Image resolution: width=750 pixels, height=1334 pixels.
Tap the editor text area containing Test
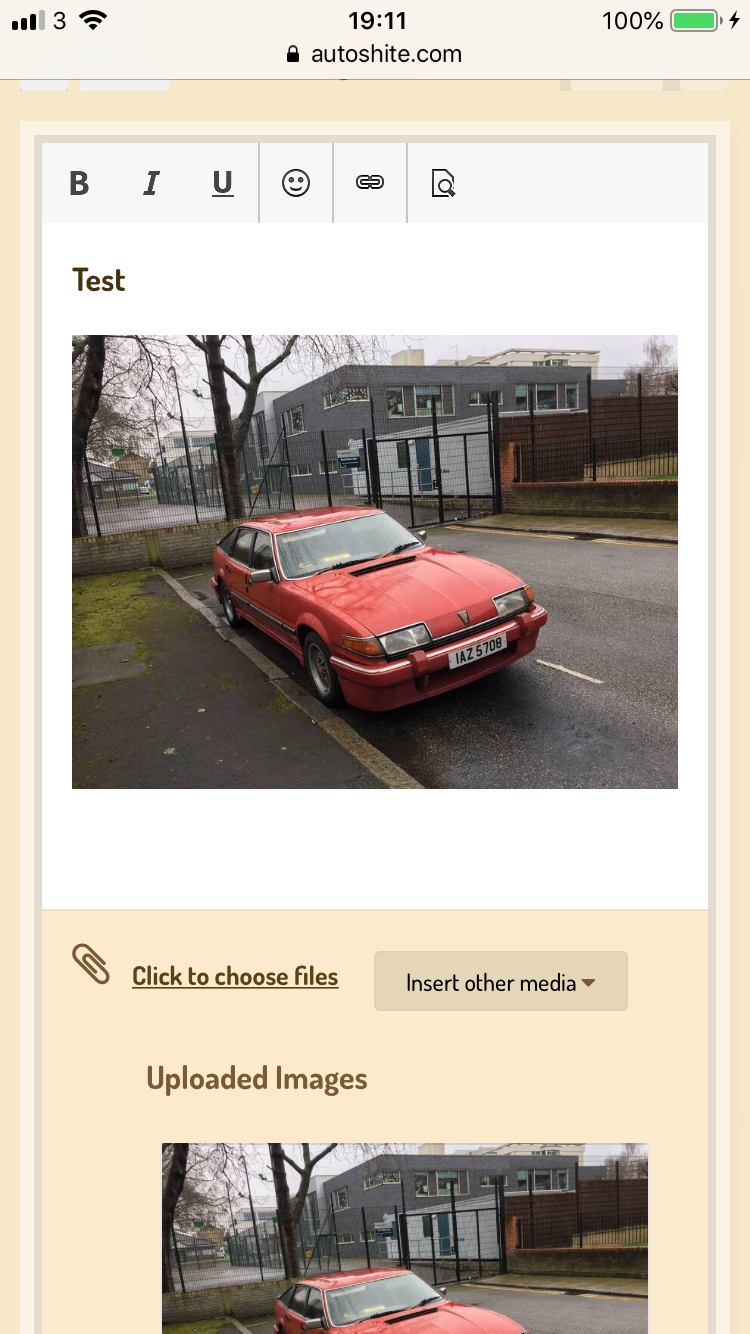375,565
